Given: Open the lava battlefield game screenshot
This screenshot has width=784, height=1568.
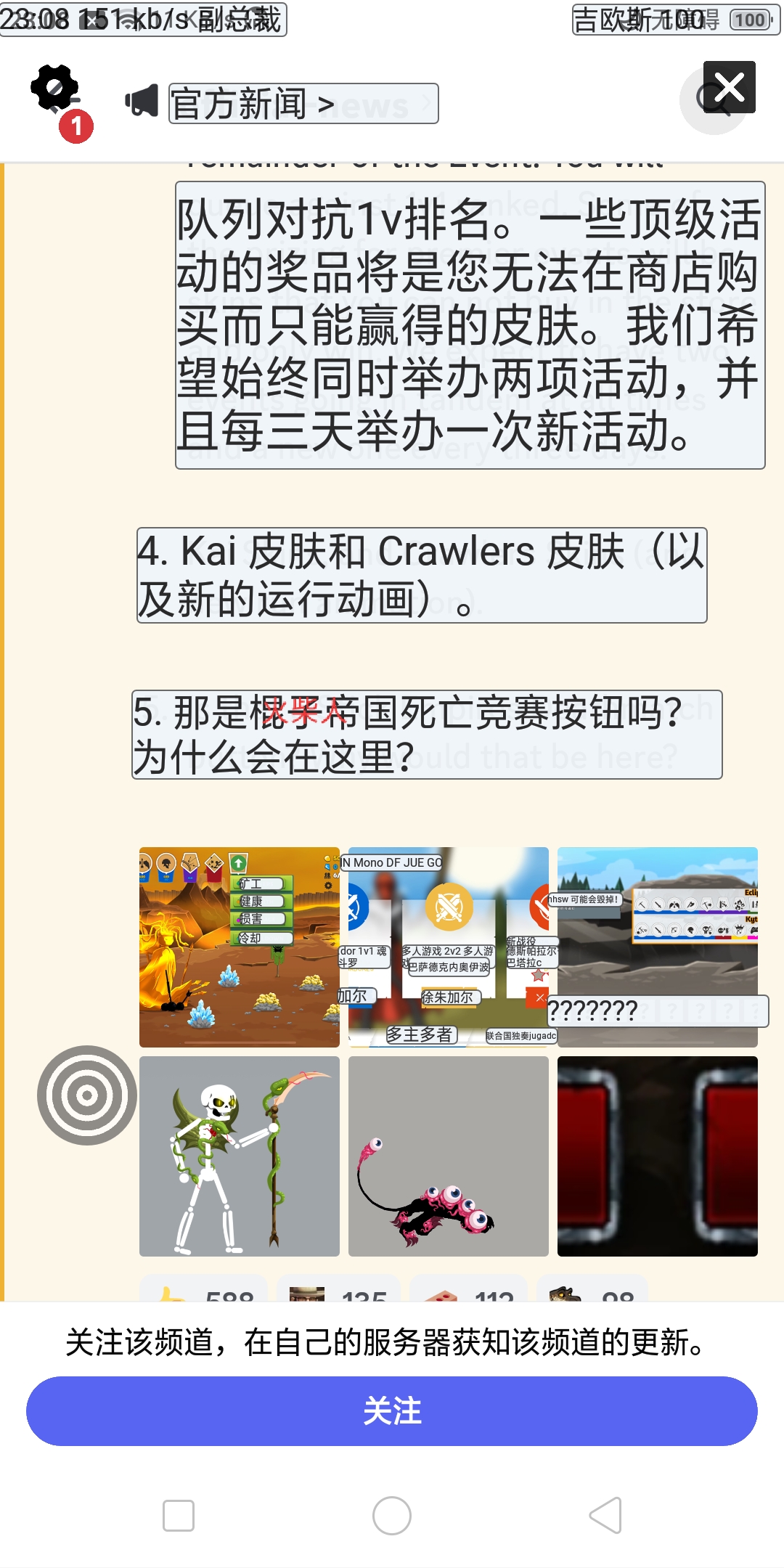Looking at the screenshot, I should 239,947.
